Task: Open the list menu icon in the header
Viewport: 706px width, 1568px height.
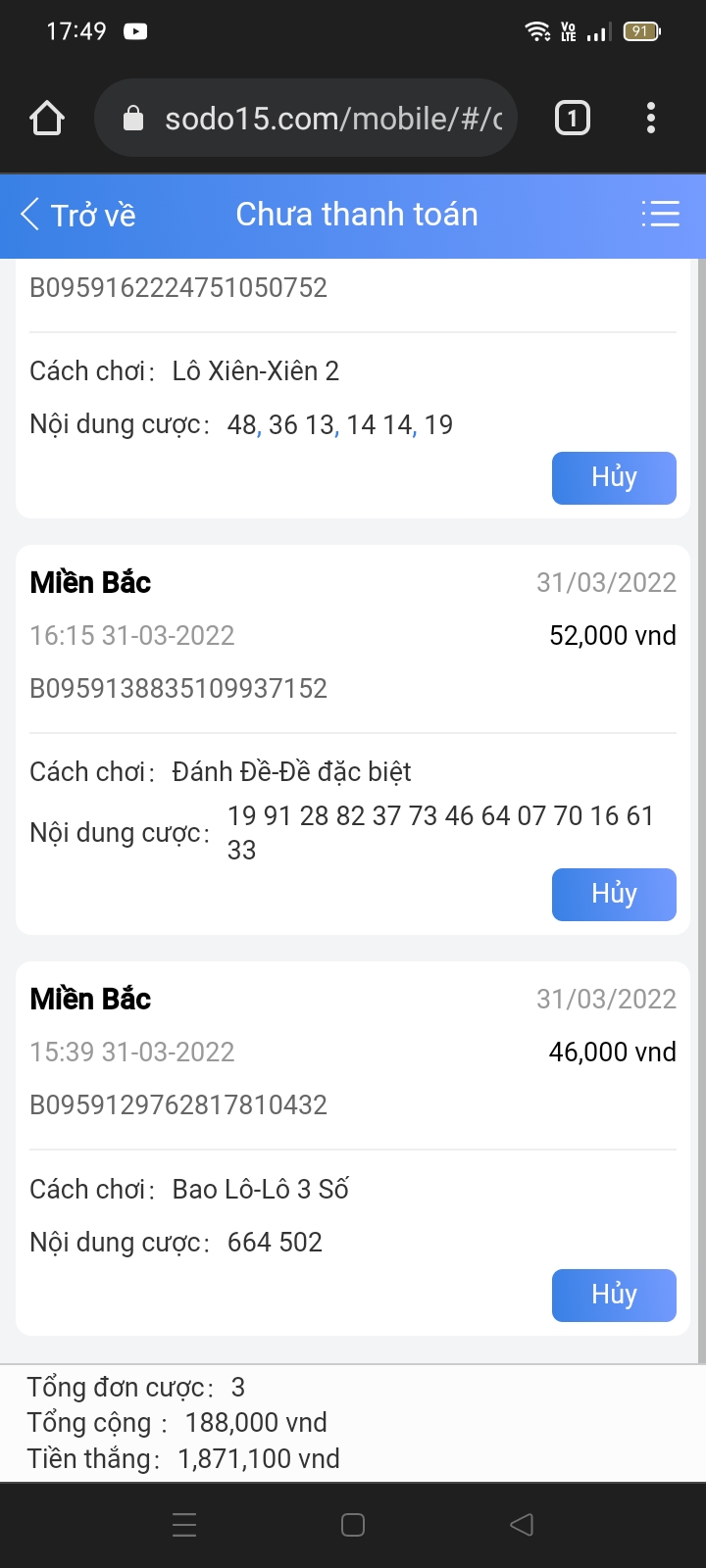Action: [660, 214]
